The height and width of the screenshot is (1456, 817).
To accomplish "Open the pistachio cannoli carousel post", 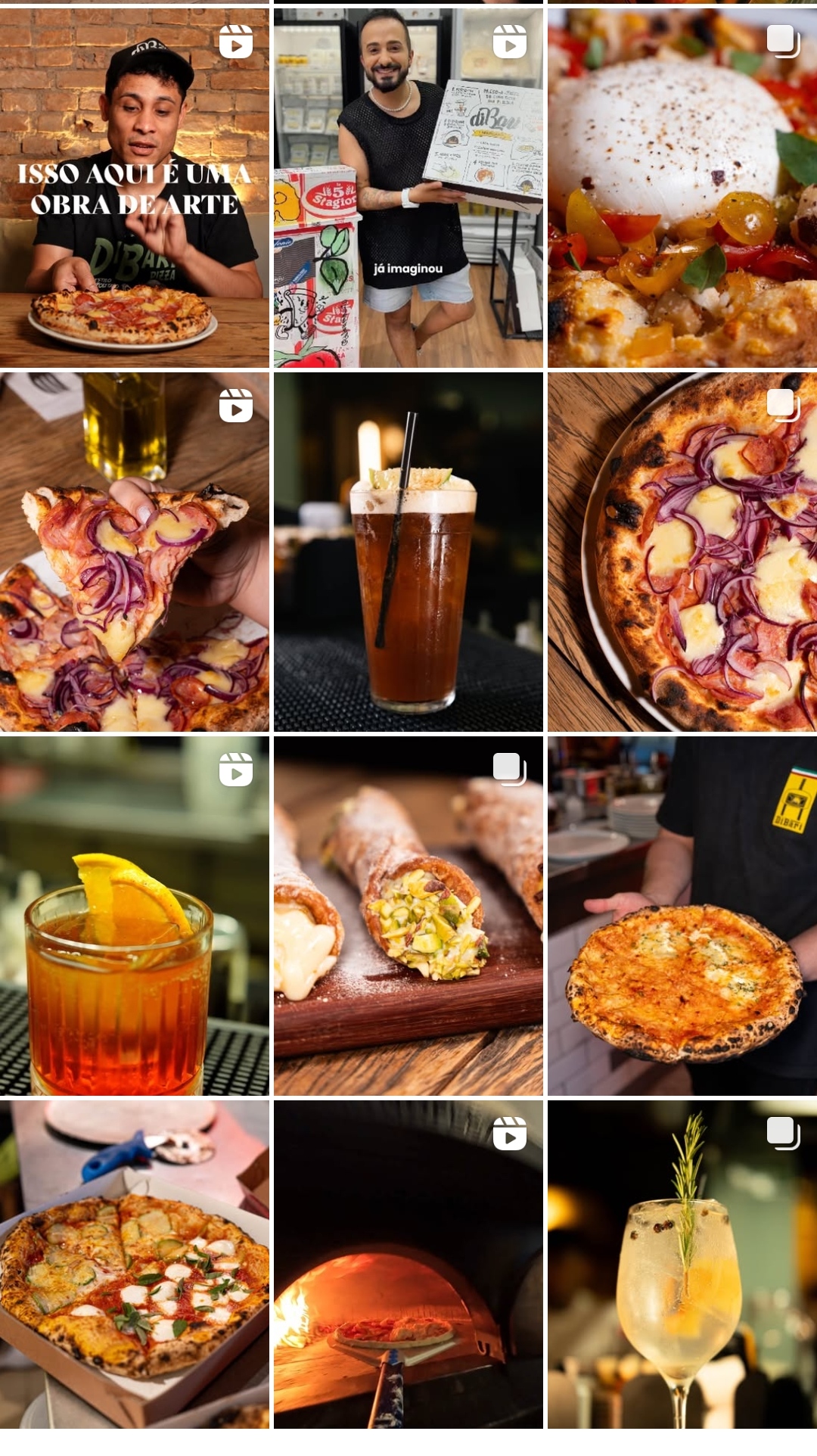I will (408, 916).
